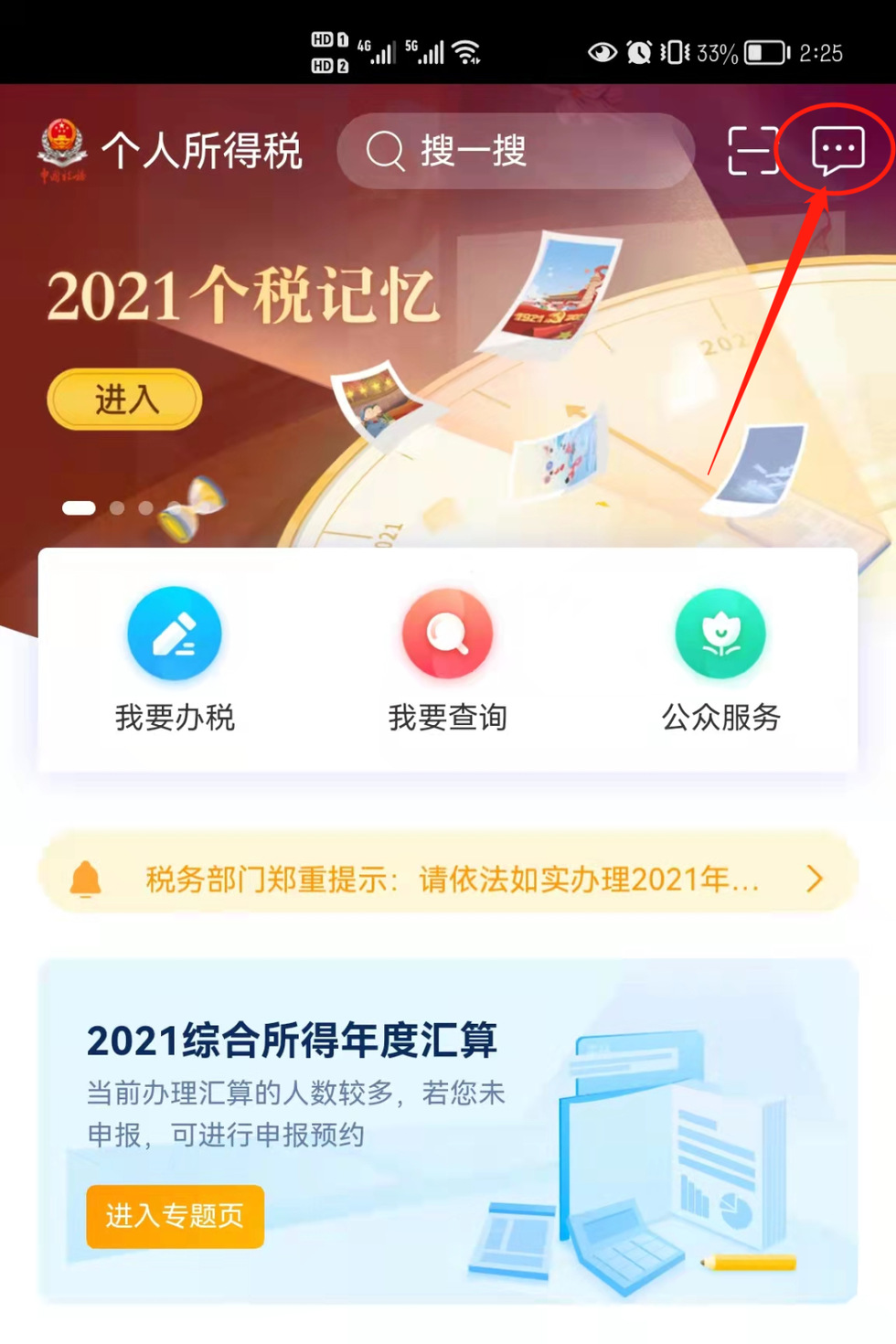
Task: Open the 税务部门郑重提示 notice
Action: coord(448,880)
